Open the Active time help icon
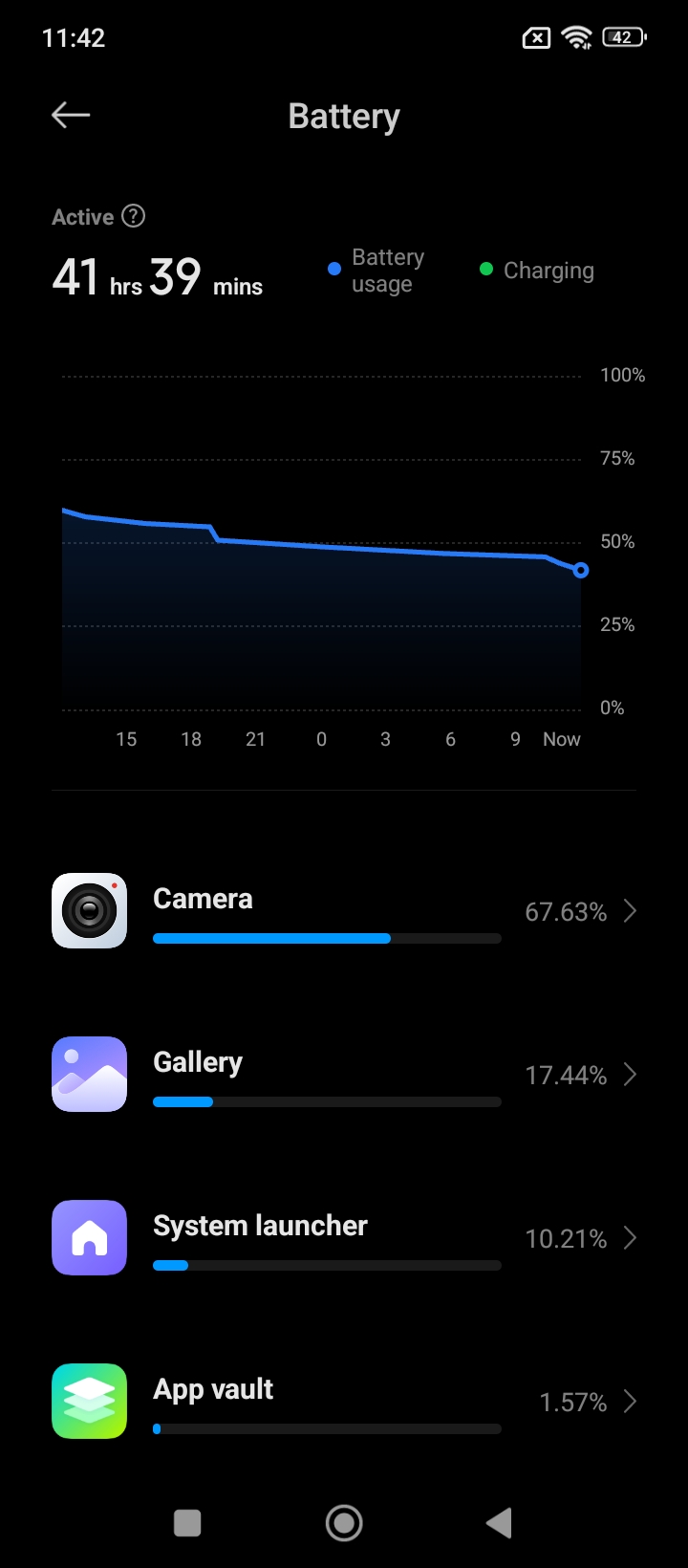 coord(134,216)
